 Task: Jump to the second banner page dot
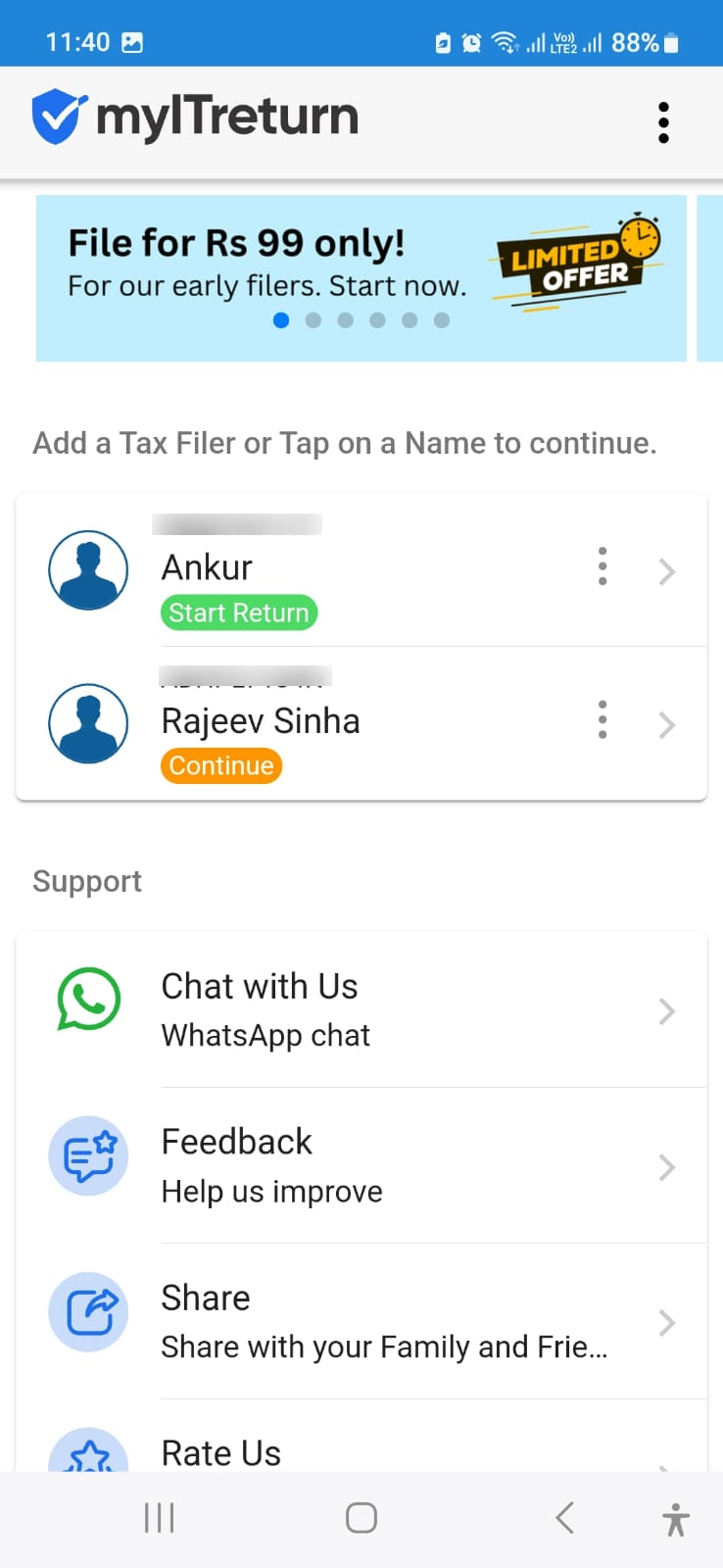(x=313, y=320)
